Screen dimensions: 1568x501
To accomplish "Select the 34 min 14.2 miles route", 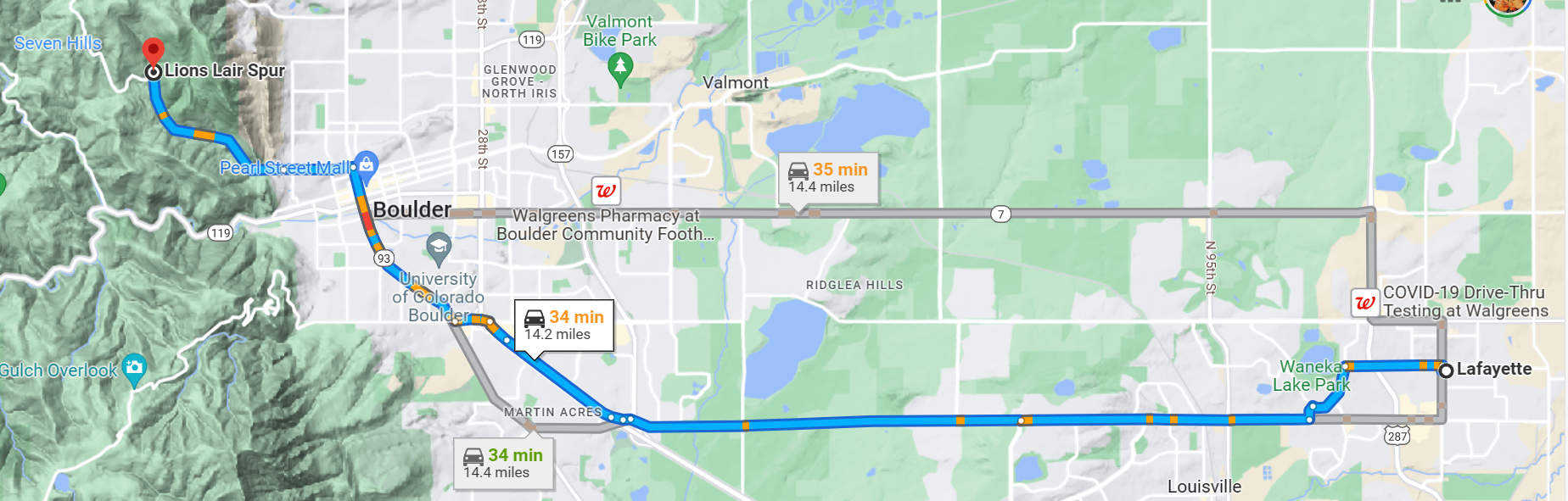I will [x=563, y=325].
